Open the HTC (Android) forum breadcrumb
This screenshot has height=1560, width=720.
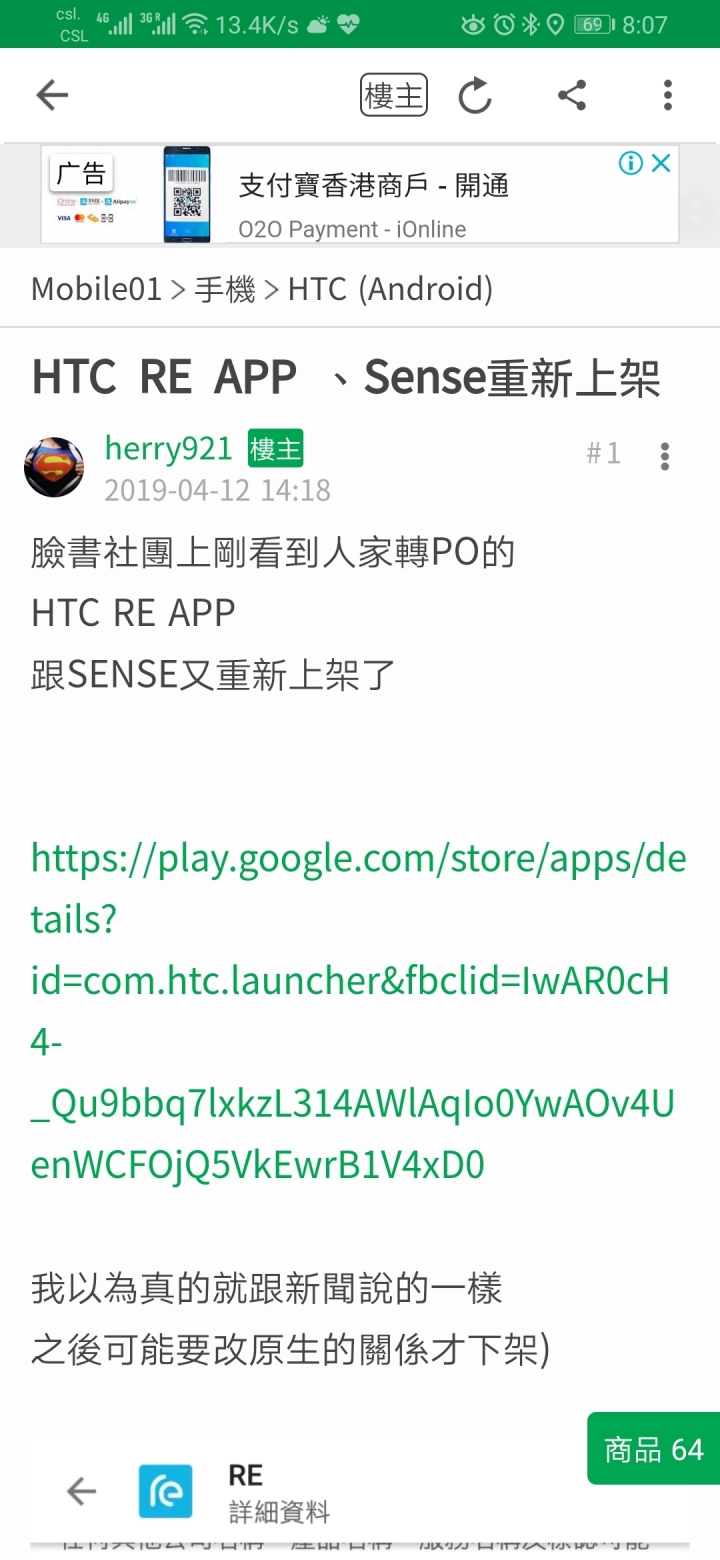390,290
